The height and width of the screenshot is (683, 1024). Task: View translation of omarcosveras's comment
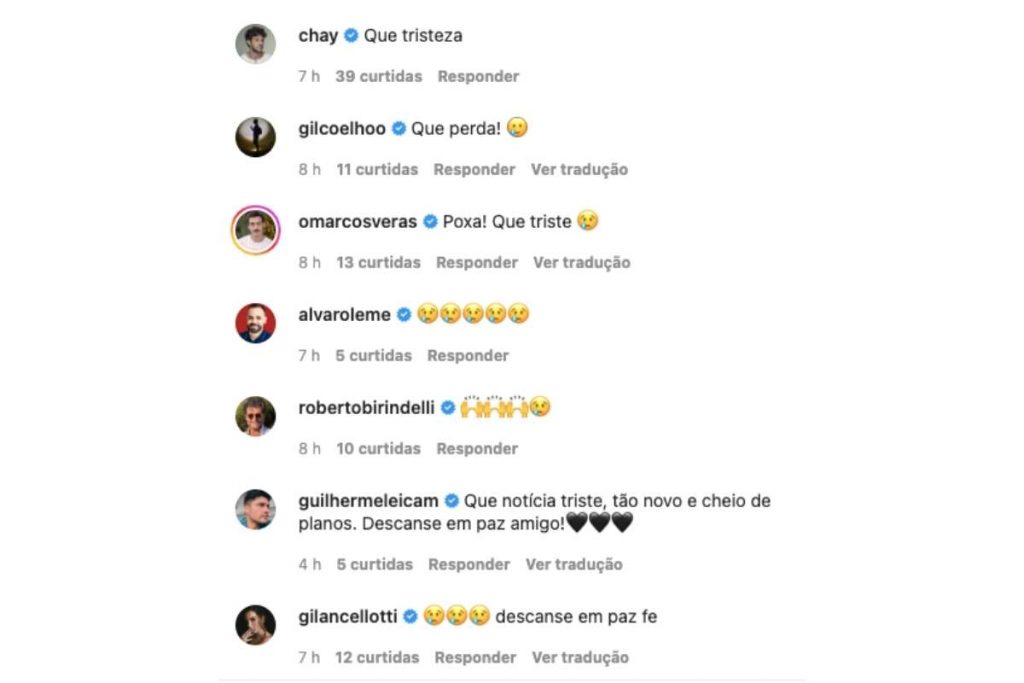pos(581,262)
